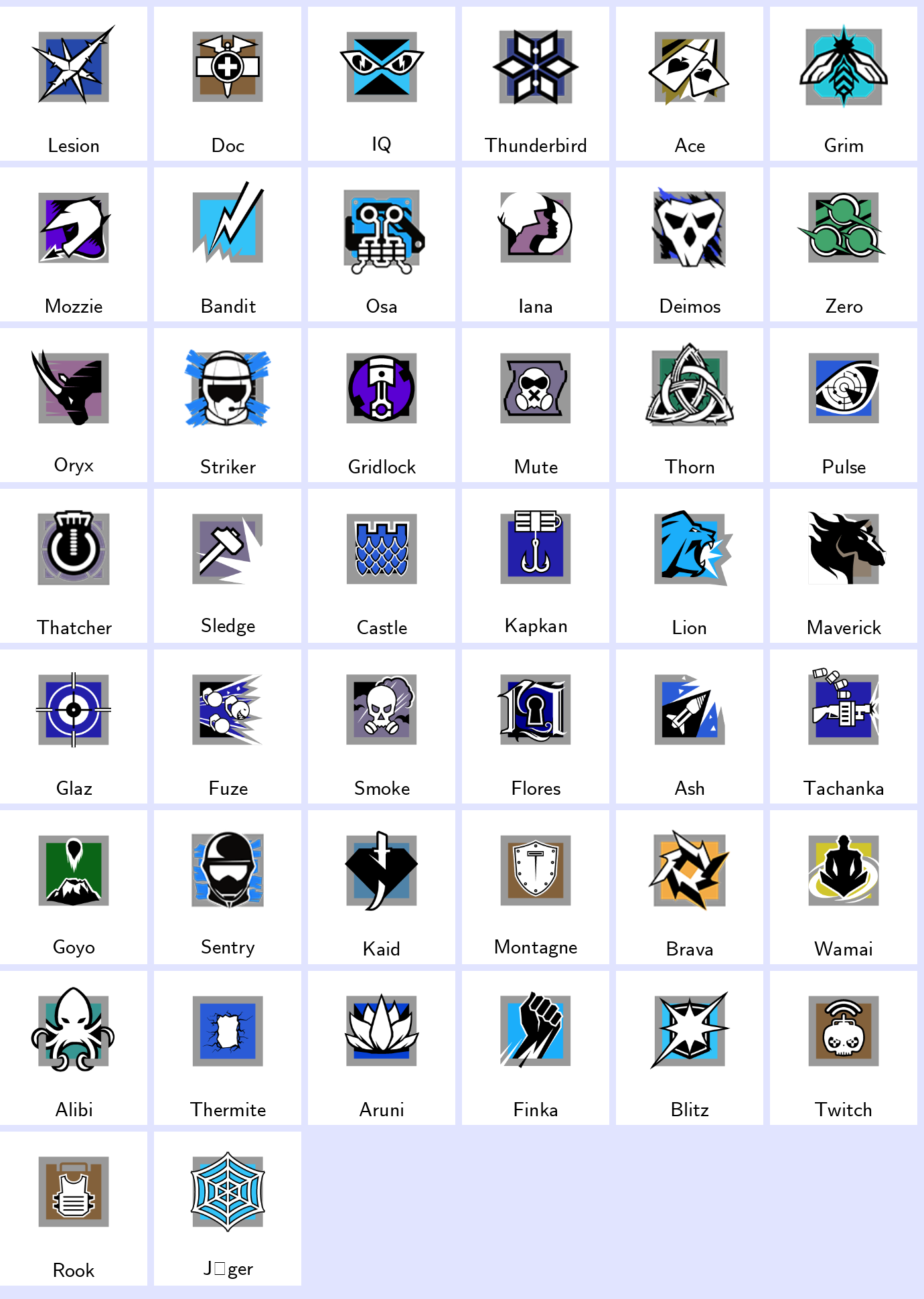Select Montagne from the grid
The height and width of the screenshot is (1299, 924).
coord(536,887)
